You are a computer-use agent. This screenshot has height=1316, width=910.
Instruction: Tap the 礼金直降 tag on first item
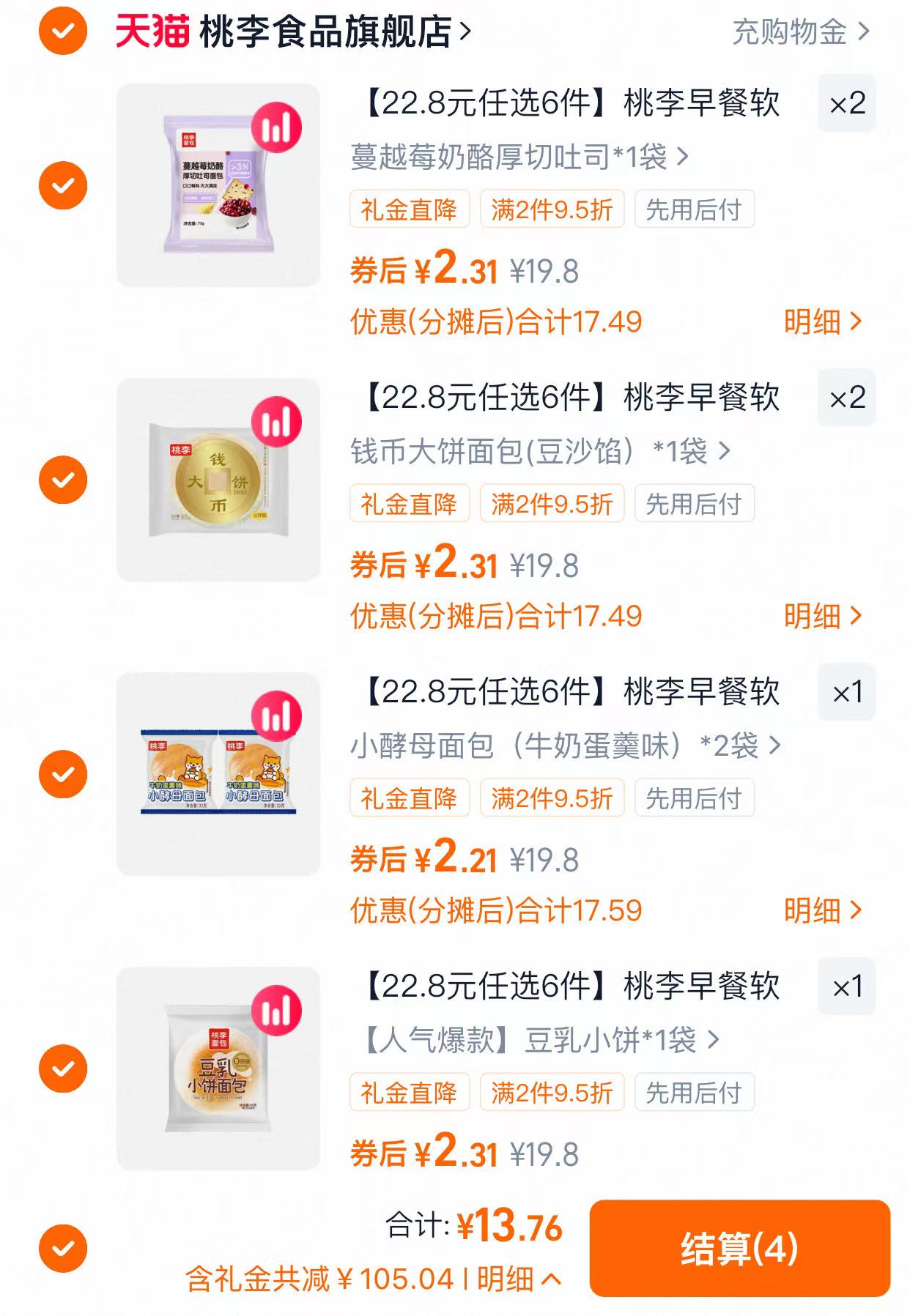click(409, 209)
